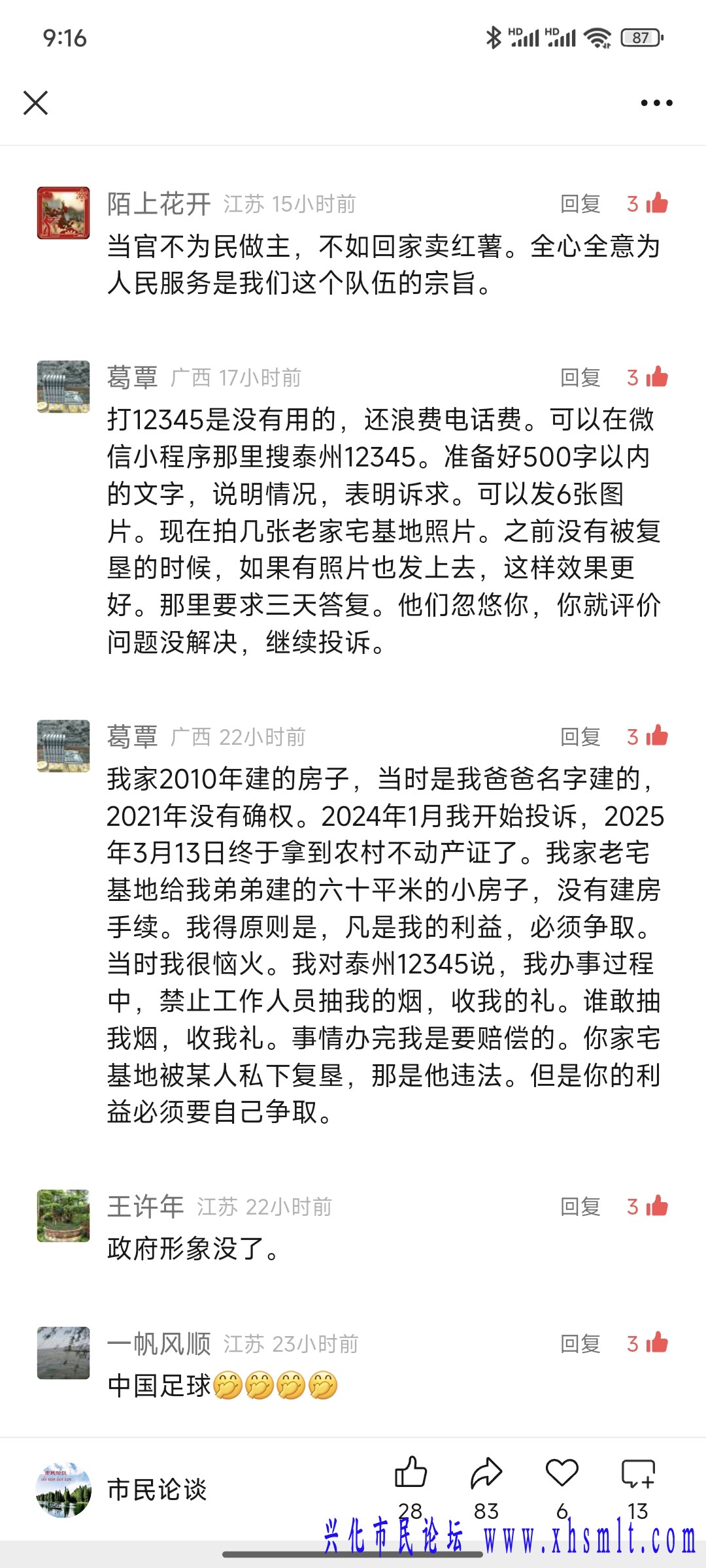This screenshot has height=1568, width=706.
Task: Close the page with the X icon
Action: (x=35, y=103)
